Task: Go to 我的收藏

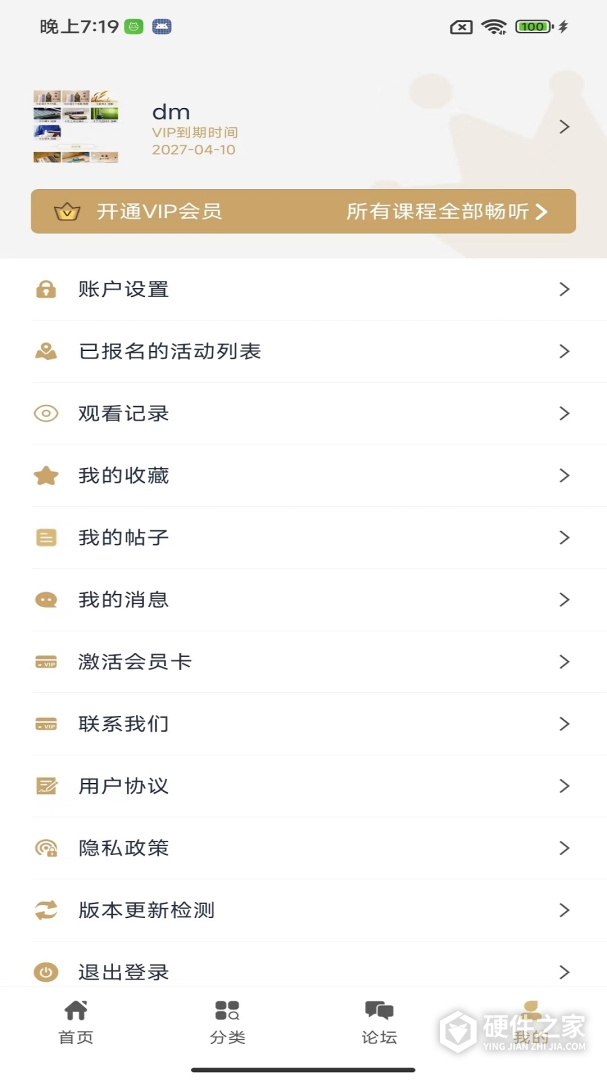Action: coord(303,475)
